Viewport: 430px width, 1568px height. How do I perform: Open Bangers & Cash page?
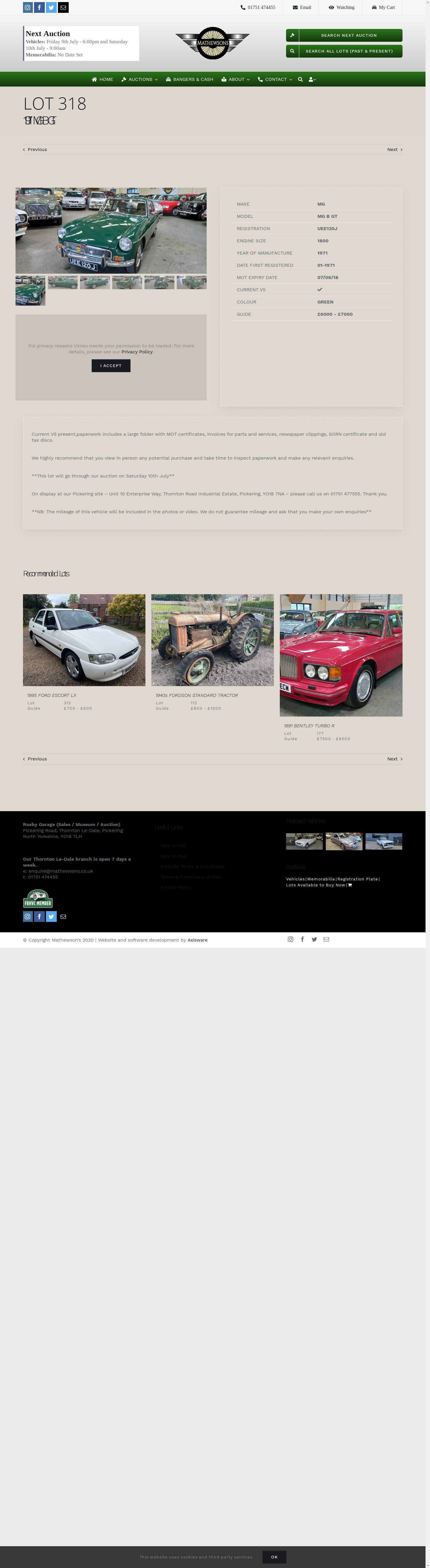pyautogui.click(x=189, y=79)
